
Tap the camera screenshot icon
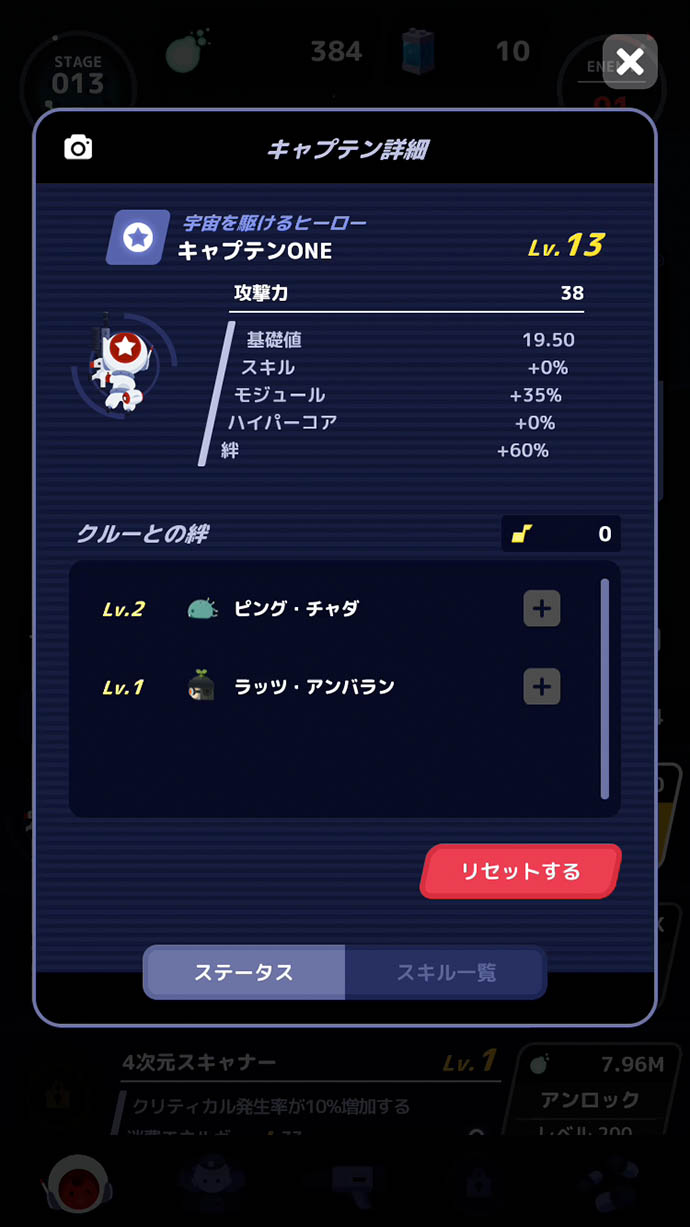pos(78,149)
